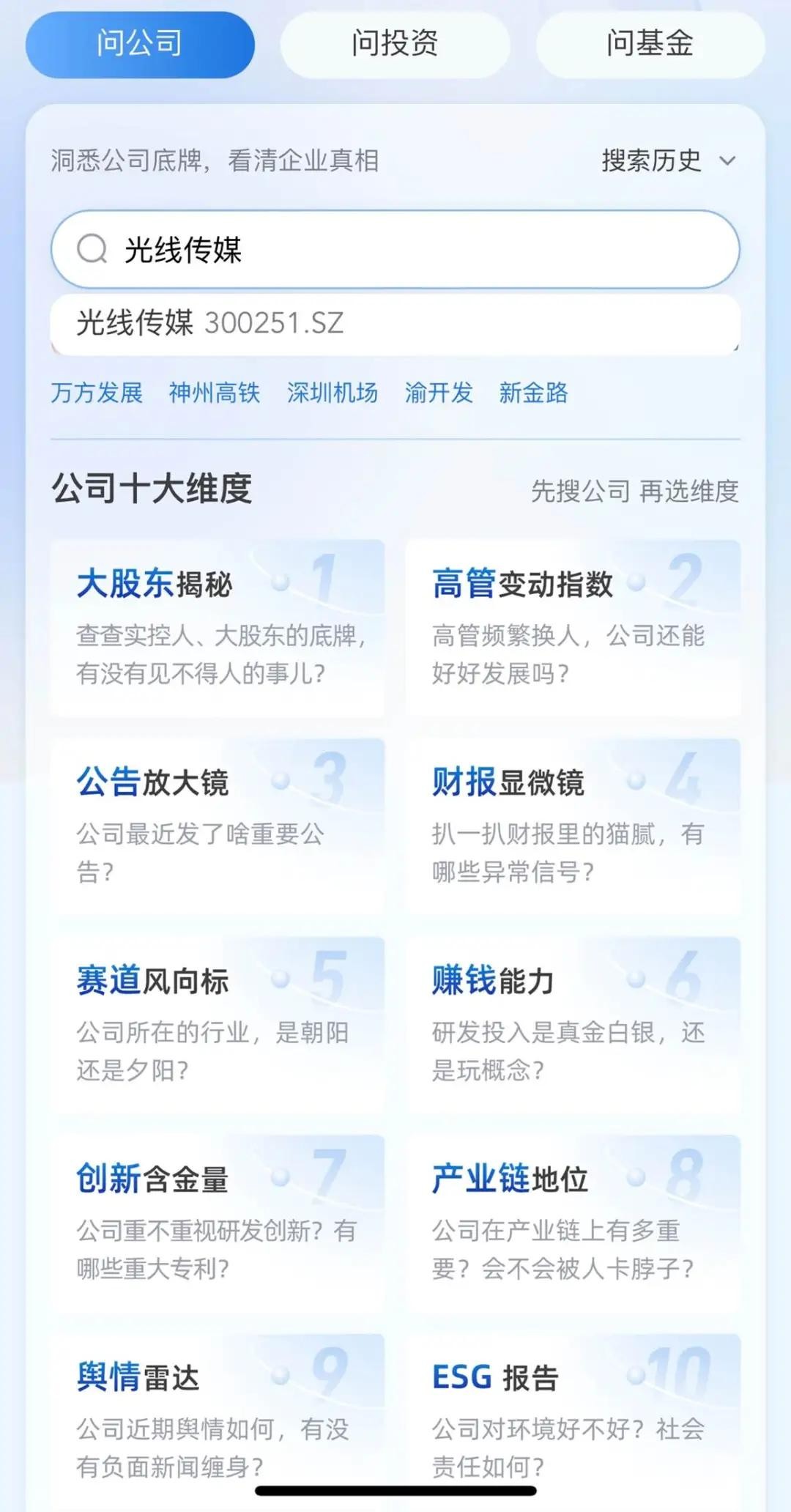Open the 大股东揭秘 card
Screen dimensions: 791x1512
point(216,630)
